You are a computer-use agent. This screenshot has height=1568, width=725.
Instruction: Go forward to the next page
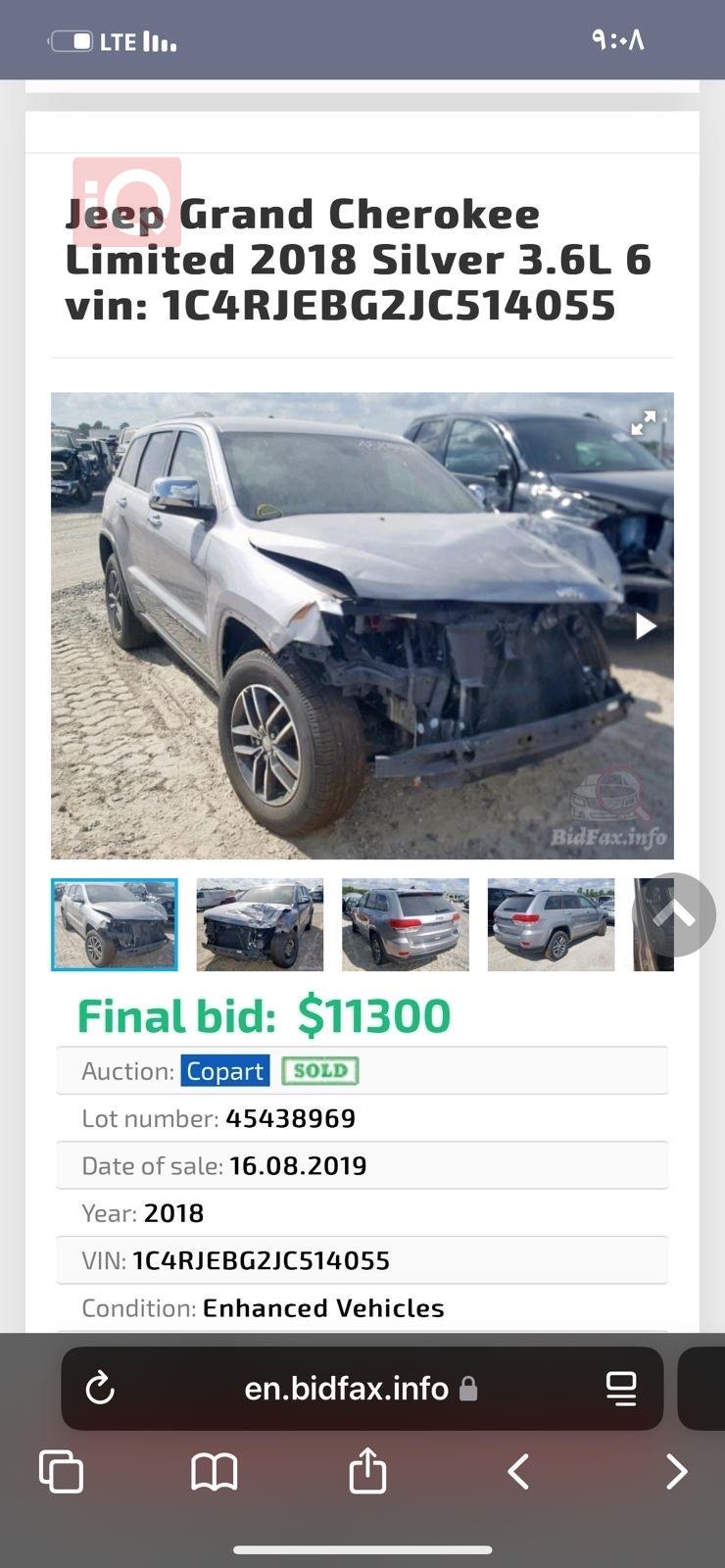(x=676, y=1471)
